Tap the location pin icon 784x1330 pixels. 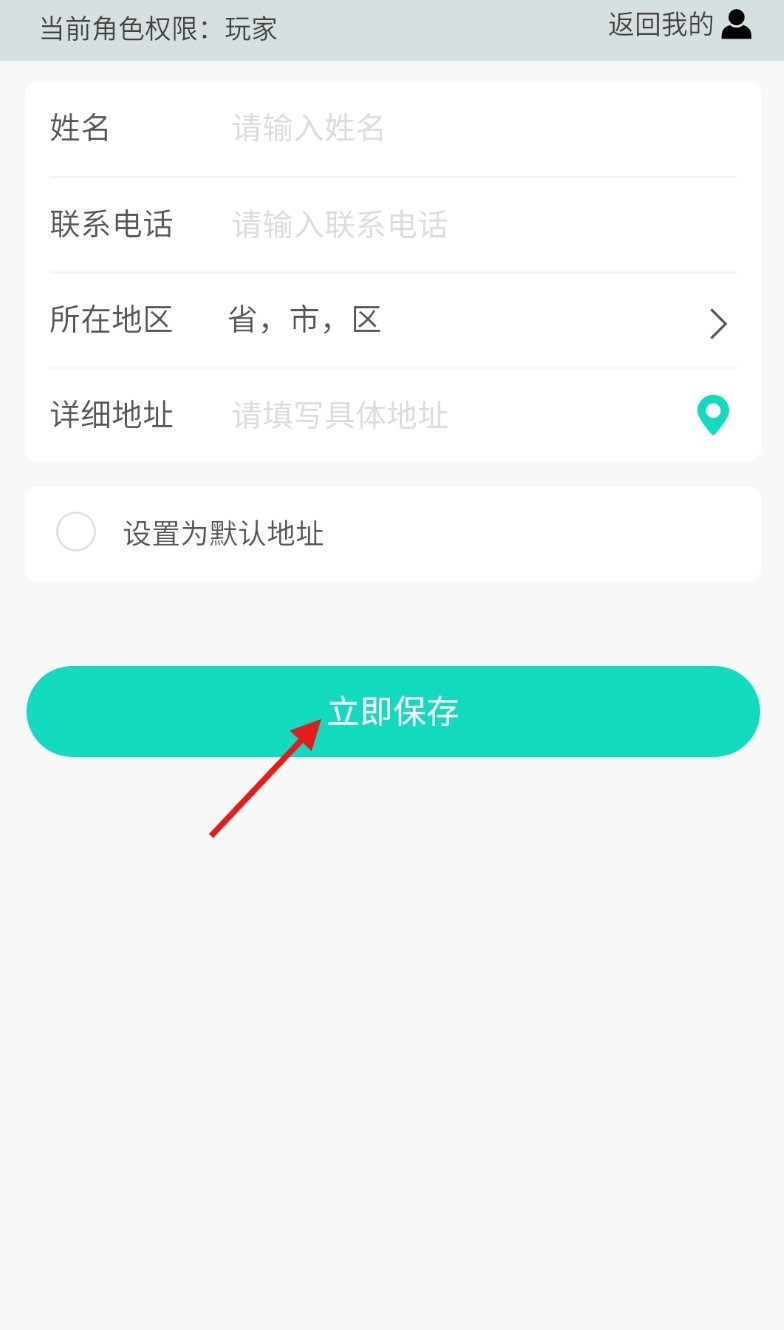[713, 415]
